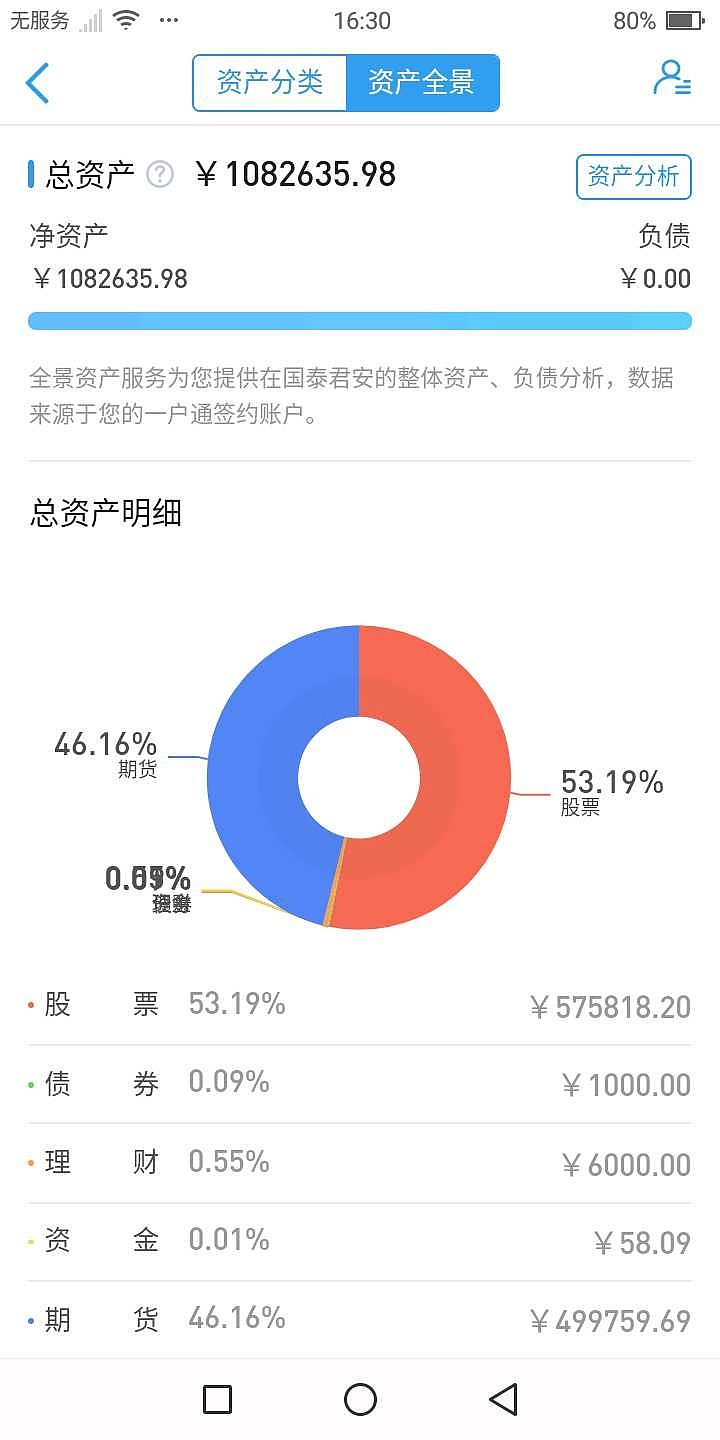Go back using the top-left arrow
Screen dimensions: 720x1440
tap(37, 83)
